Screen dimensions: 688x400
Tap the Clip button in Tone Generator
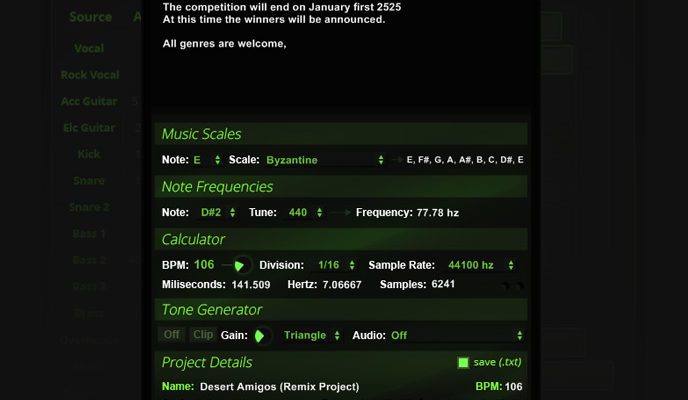click(203, 335)
